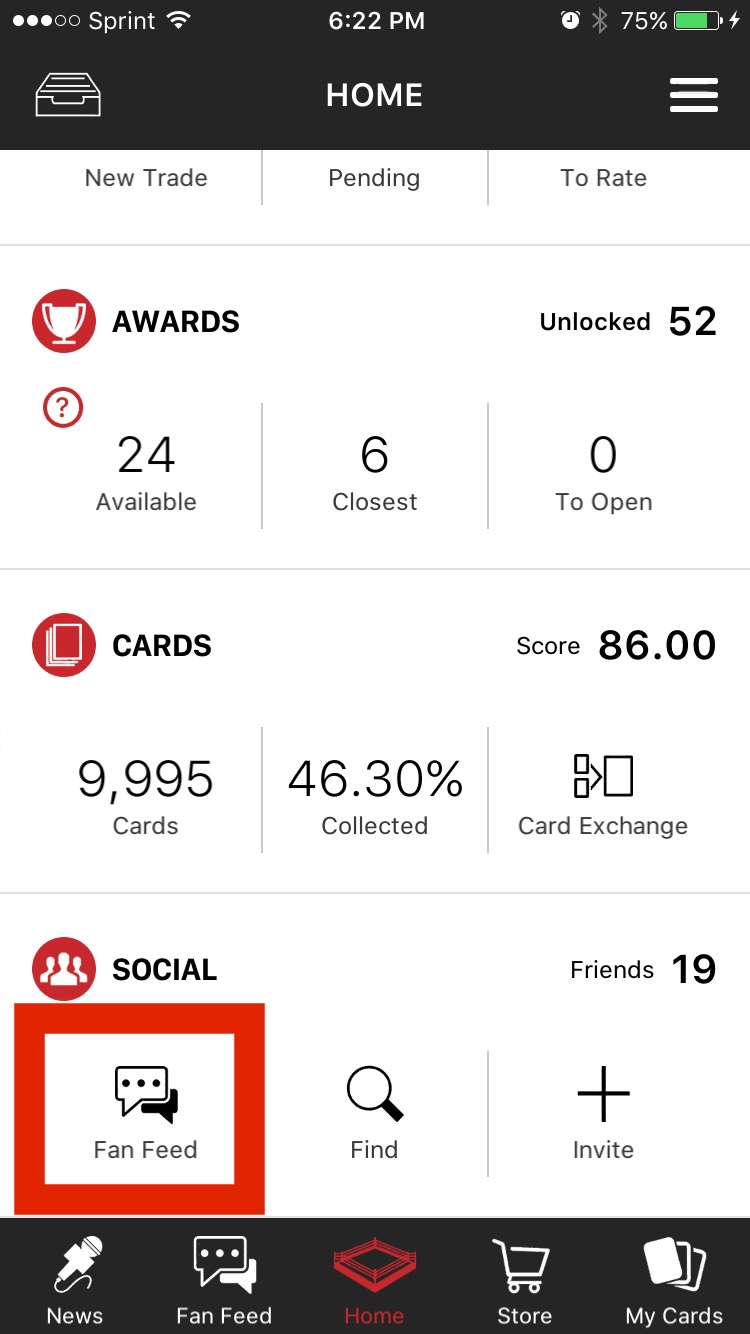The width and height of the screenshot is (750, 1334).
Task: Go to the Store tab
Action: [x=524, y=1280]
